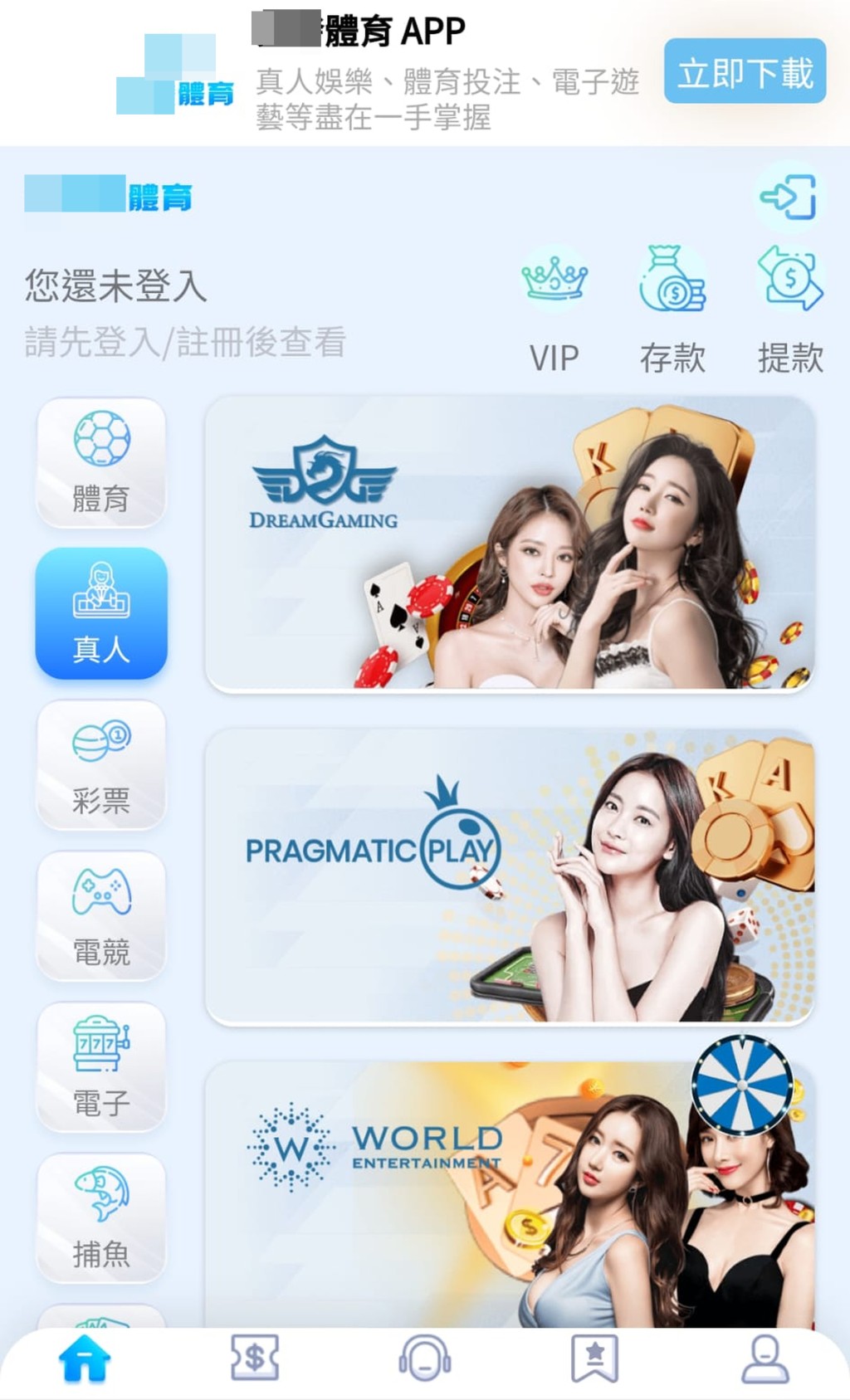Open the World Entertainment card
The height and width of the screenshot is (1400, 850).
pyautogui.click(x=510, y=1195)
